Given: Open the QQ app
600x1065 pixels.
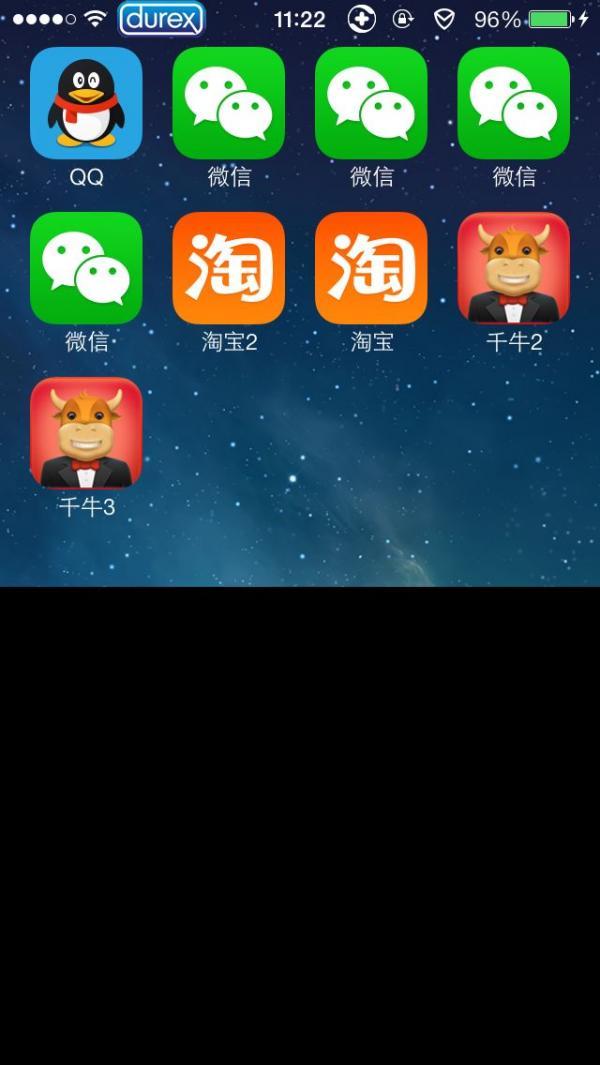Looking at the screenshot, I should (86, 103).
